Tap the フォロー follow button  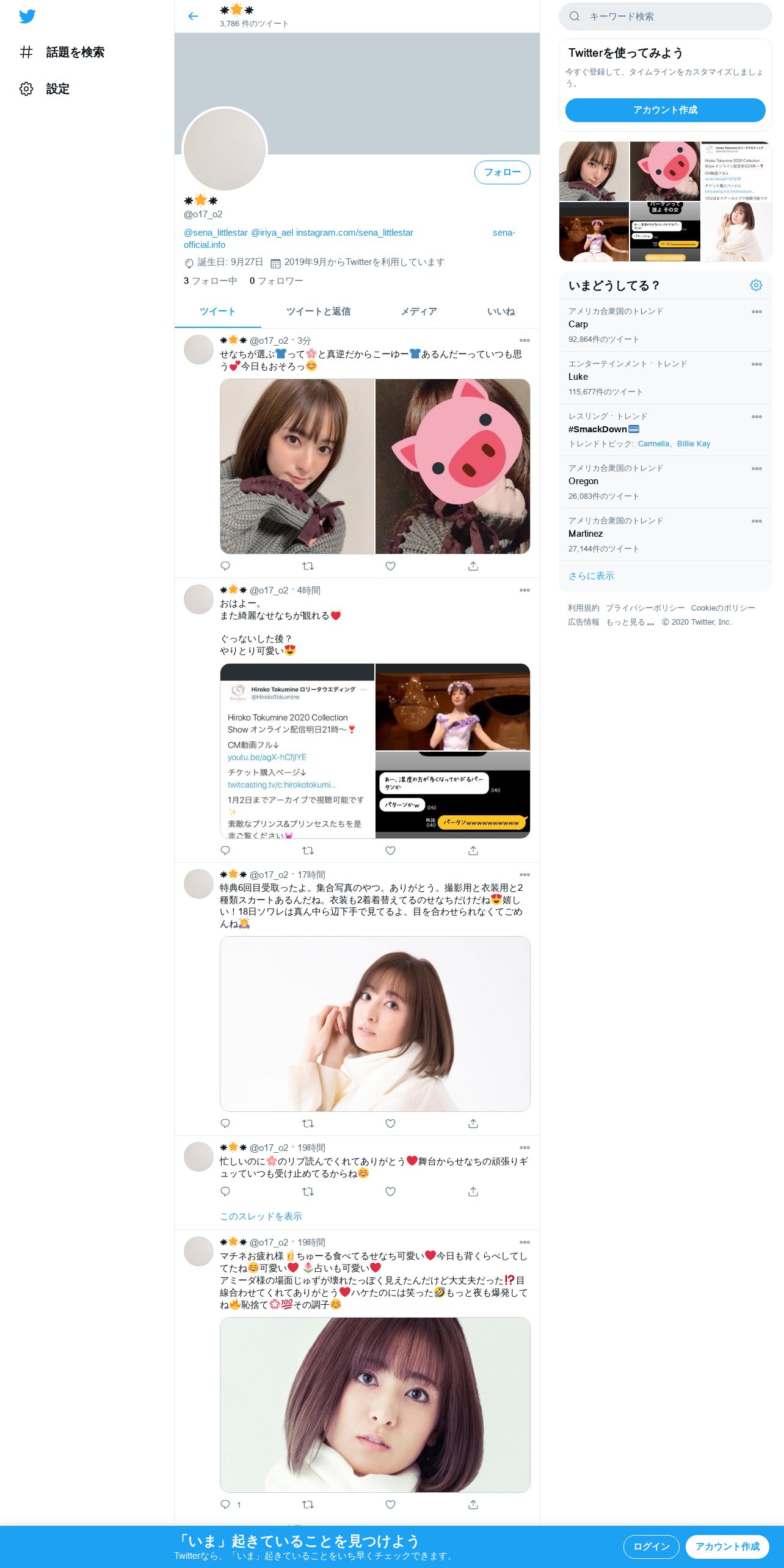(502, 172)
